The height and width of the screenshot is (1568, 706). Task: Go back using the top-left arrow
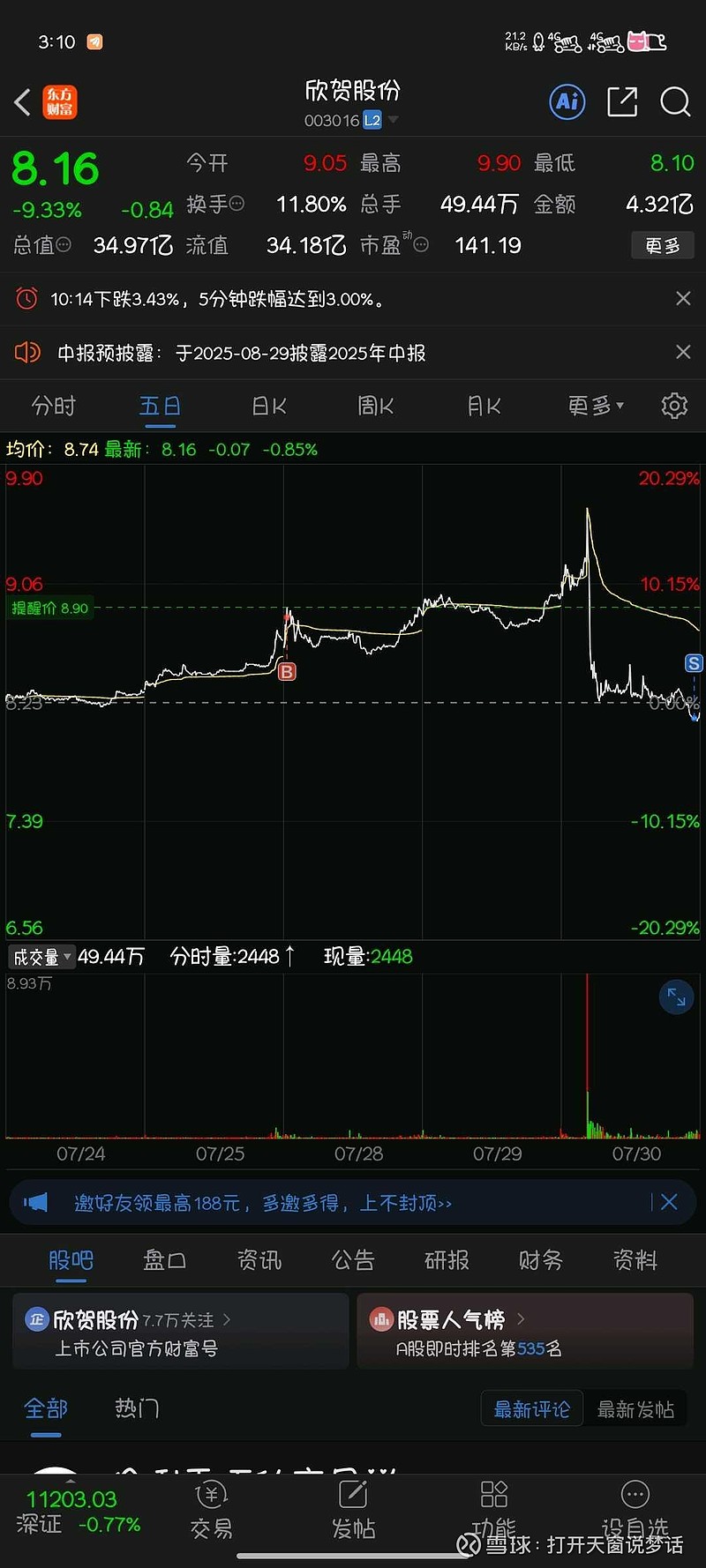(x=23, y=102)
